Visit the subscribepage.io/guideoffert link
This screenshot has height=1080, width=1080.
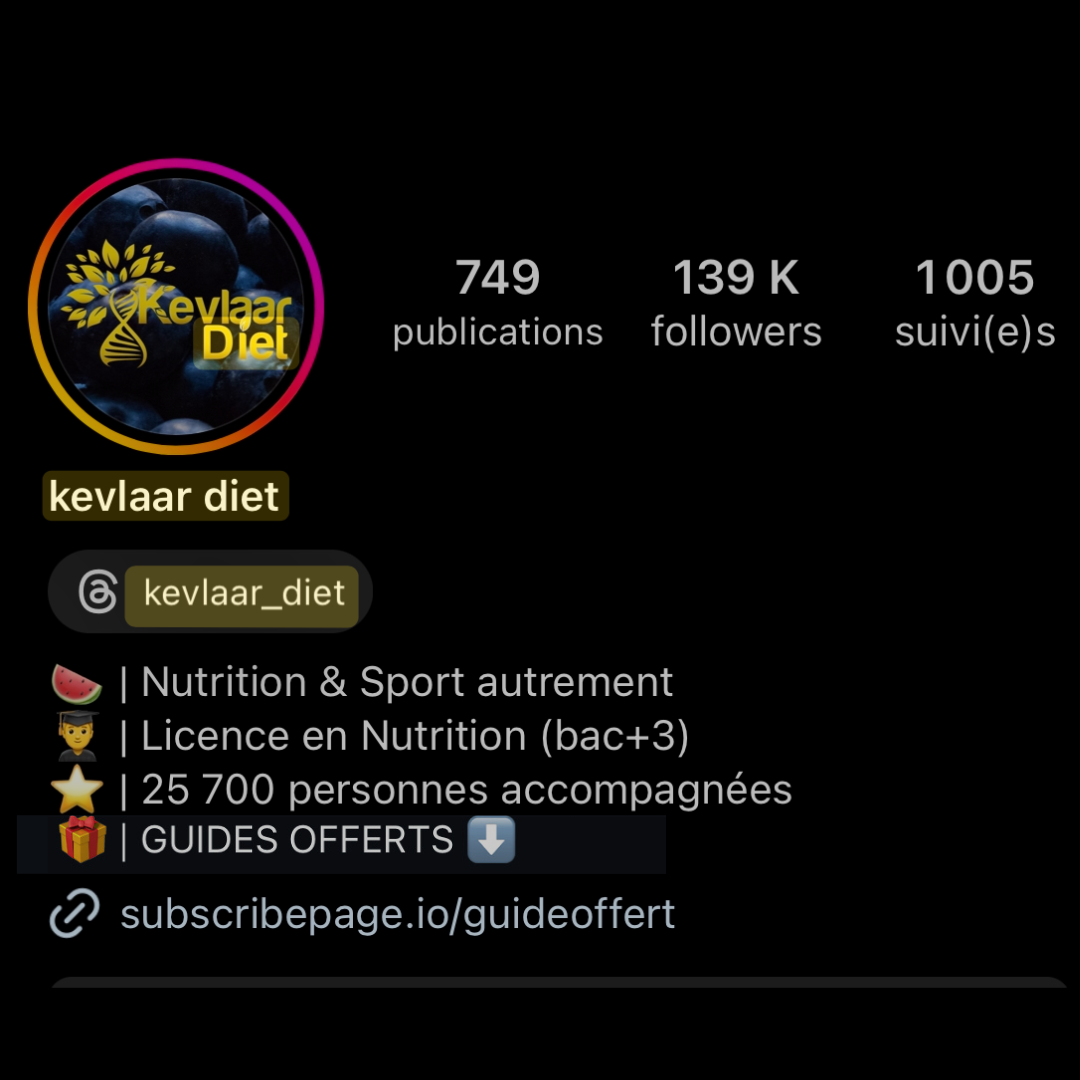397,914
